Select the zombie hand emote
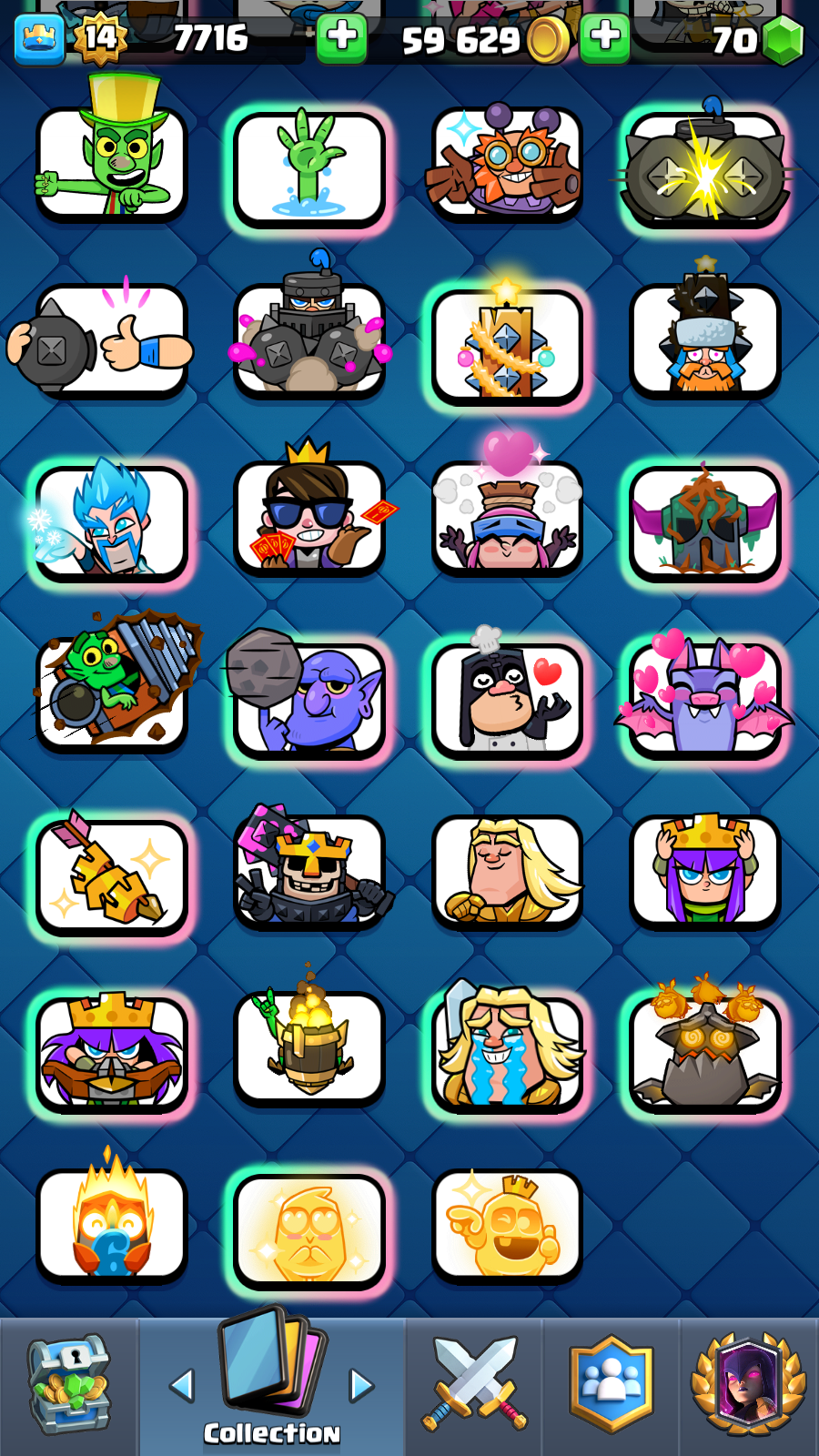The image size is (819, 1456). tap(309, 169)
